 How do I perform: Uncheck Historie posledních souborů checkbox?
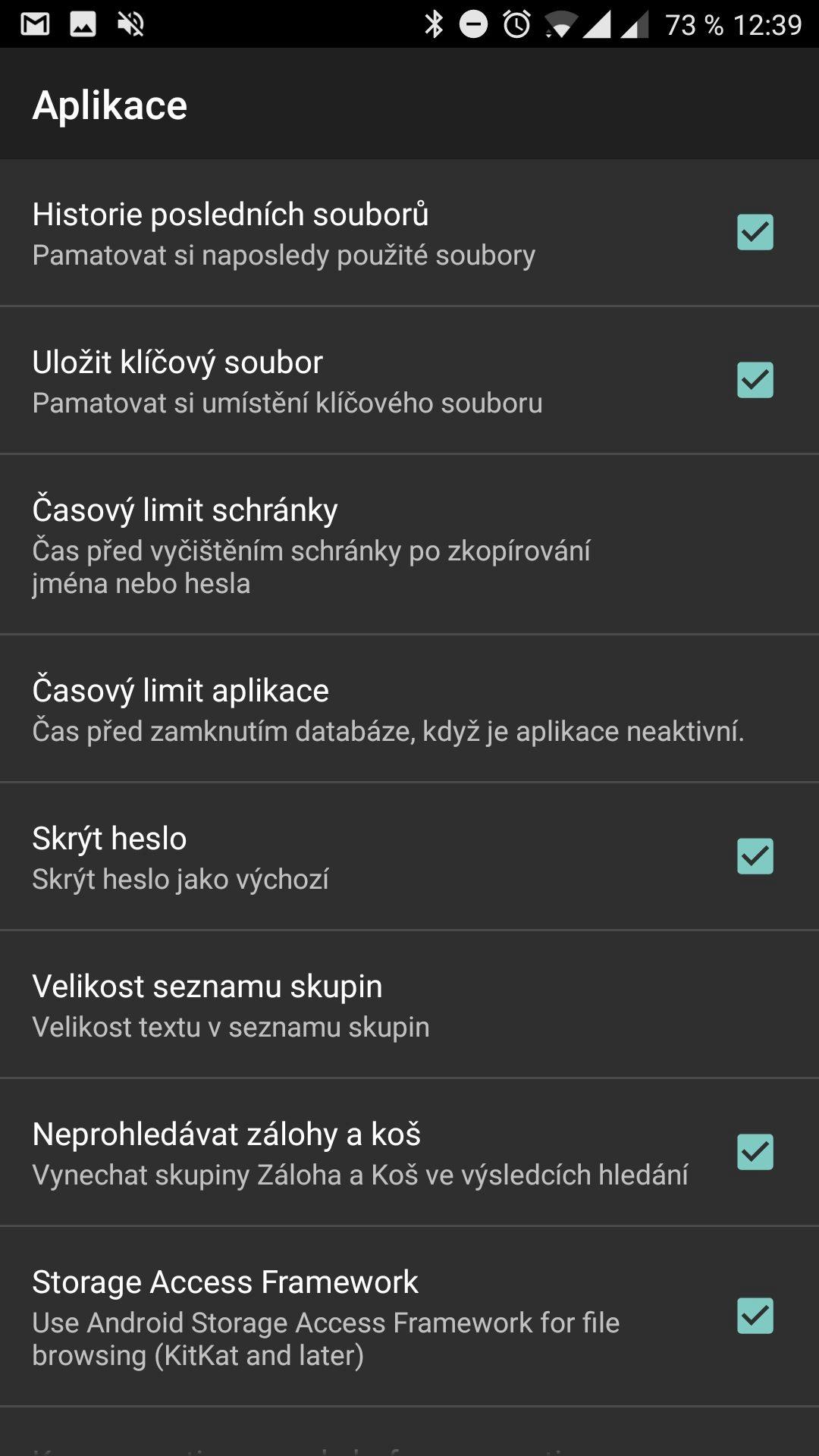coord(755,232)
